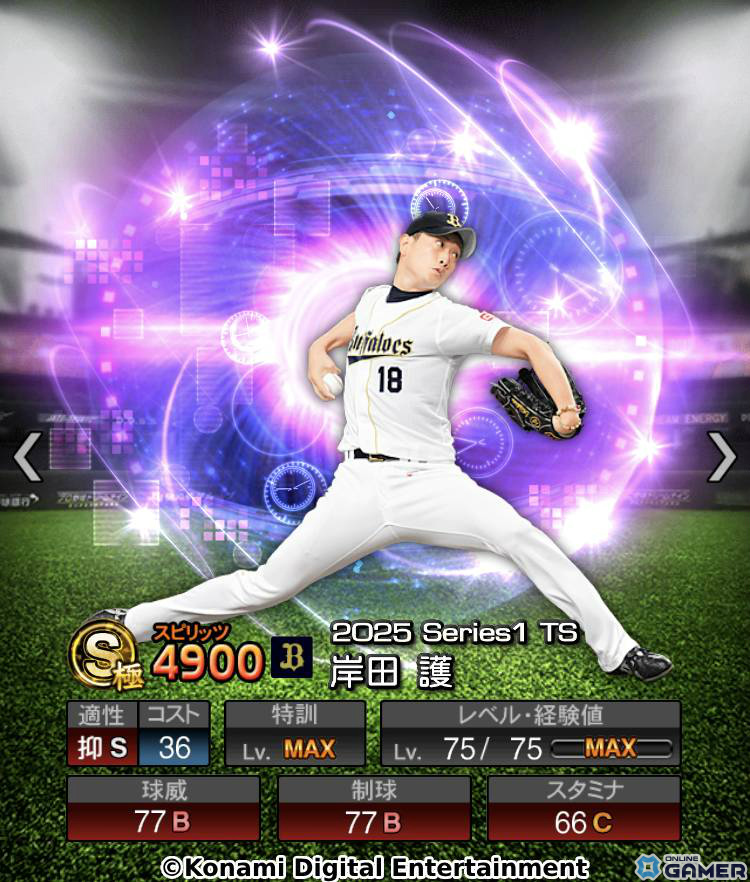Select the 制球 77 B stat panel
Viewport: 750px width, 882px height.
pyautogui.click(x=375, y=813)
